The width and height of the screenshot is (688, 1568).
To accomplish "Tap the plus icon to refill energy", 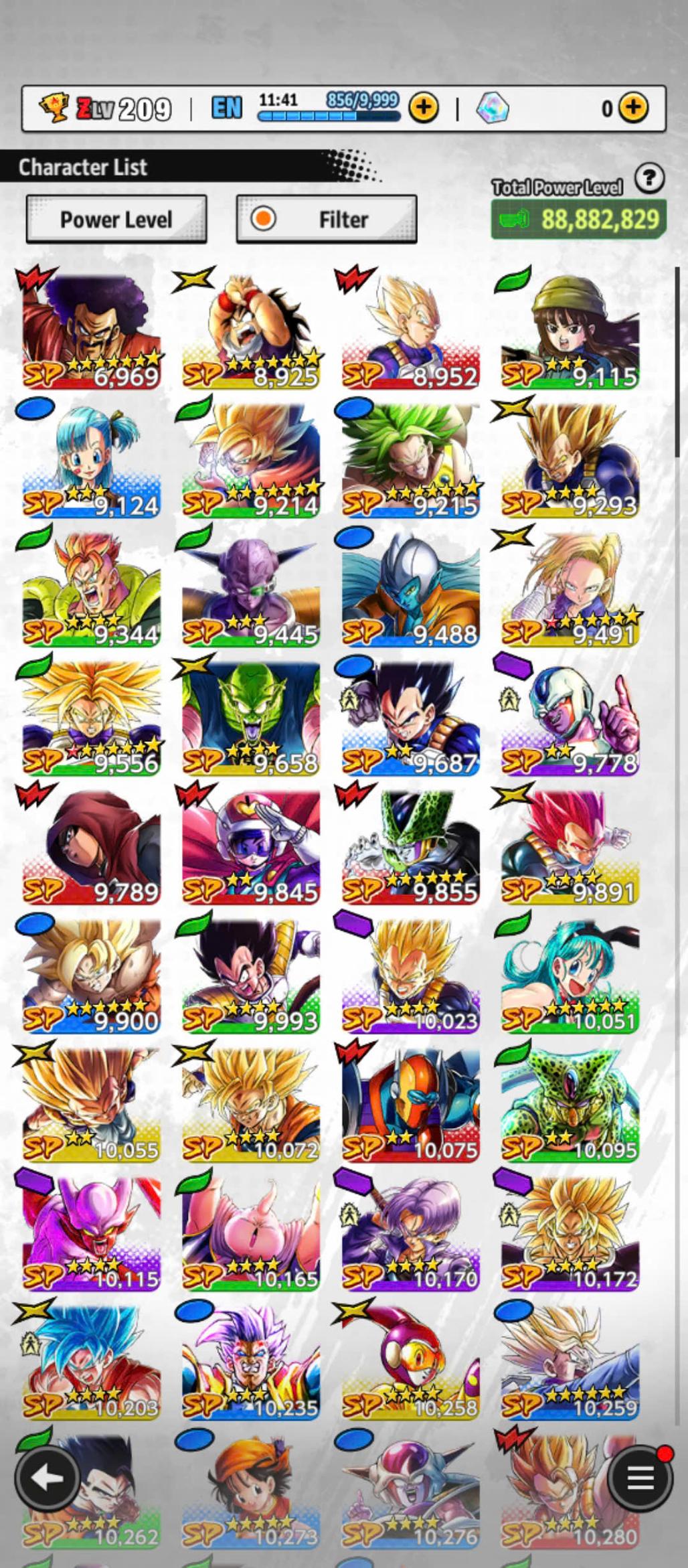I will 423,107.
